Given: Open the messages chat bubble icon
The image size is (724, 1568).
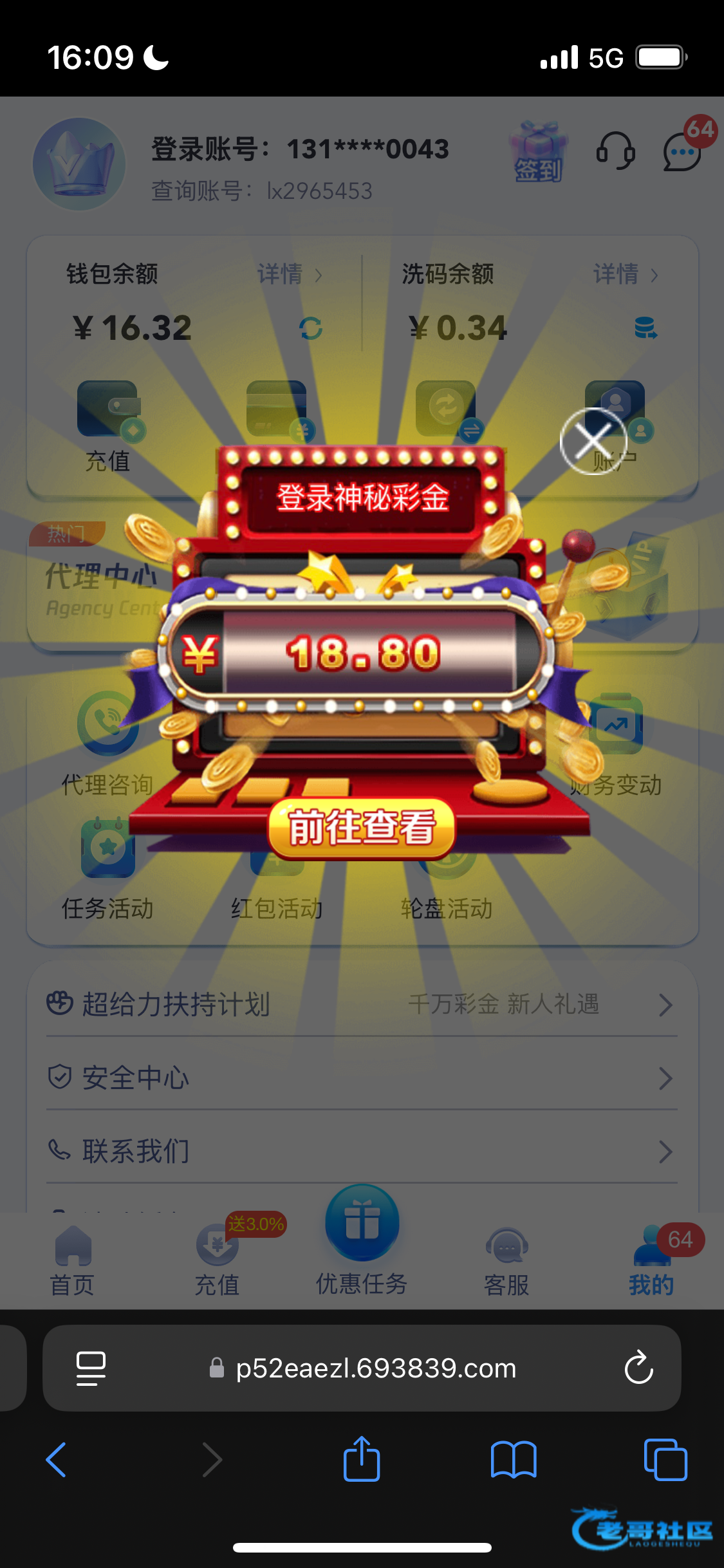Looking at the screenshot, I should pos(682,153).
